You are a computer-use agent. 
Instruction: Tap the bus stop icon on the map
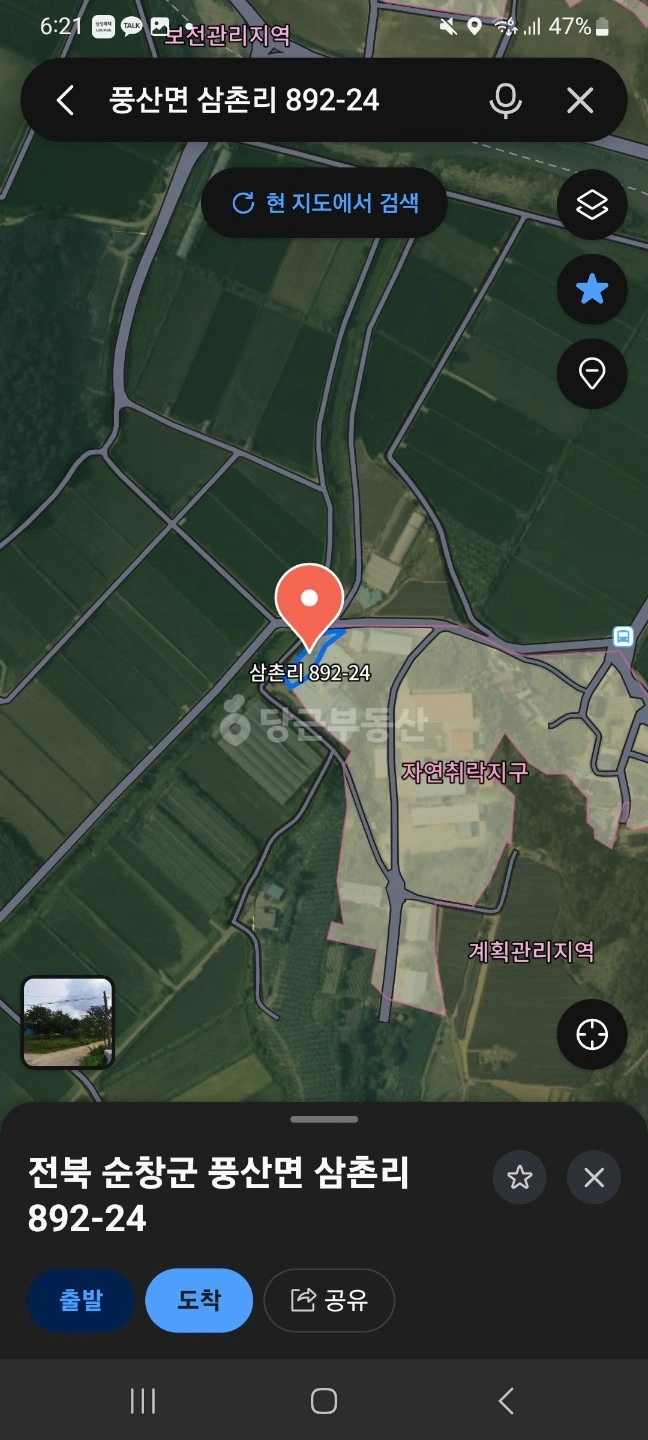coord(623,636)
